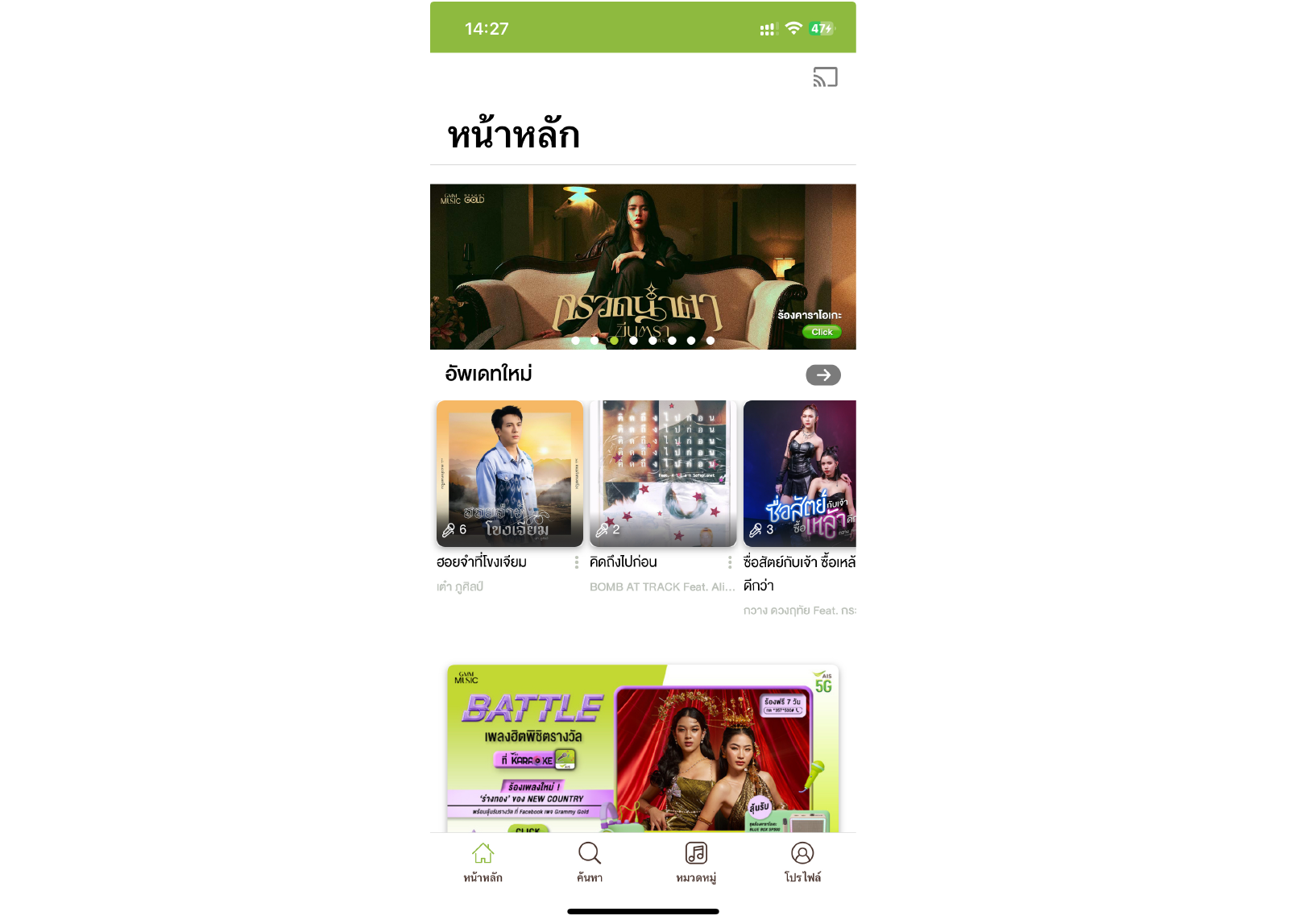Switch to the หมวดหมู่ categories tab
The width and height of the screenshot is (1305, 924).
point(696,862)
